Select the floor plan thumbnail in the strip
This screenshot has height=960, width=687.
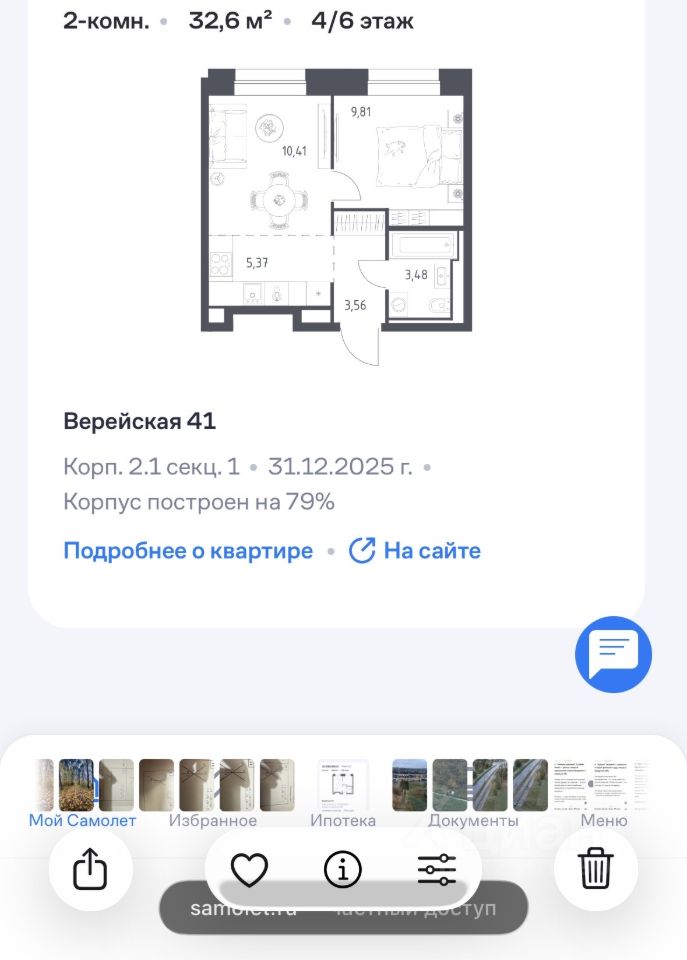coord(343,784)
